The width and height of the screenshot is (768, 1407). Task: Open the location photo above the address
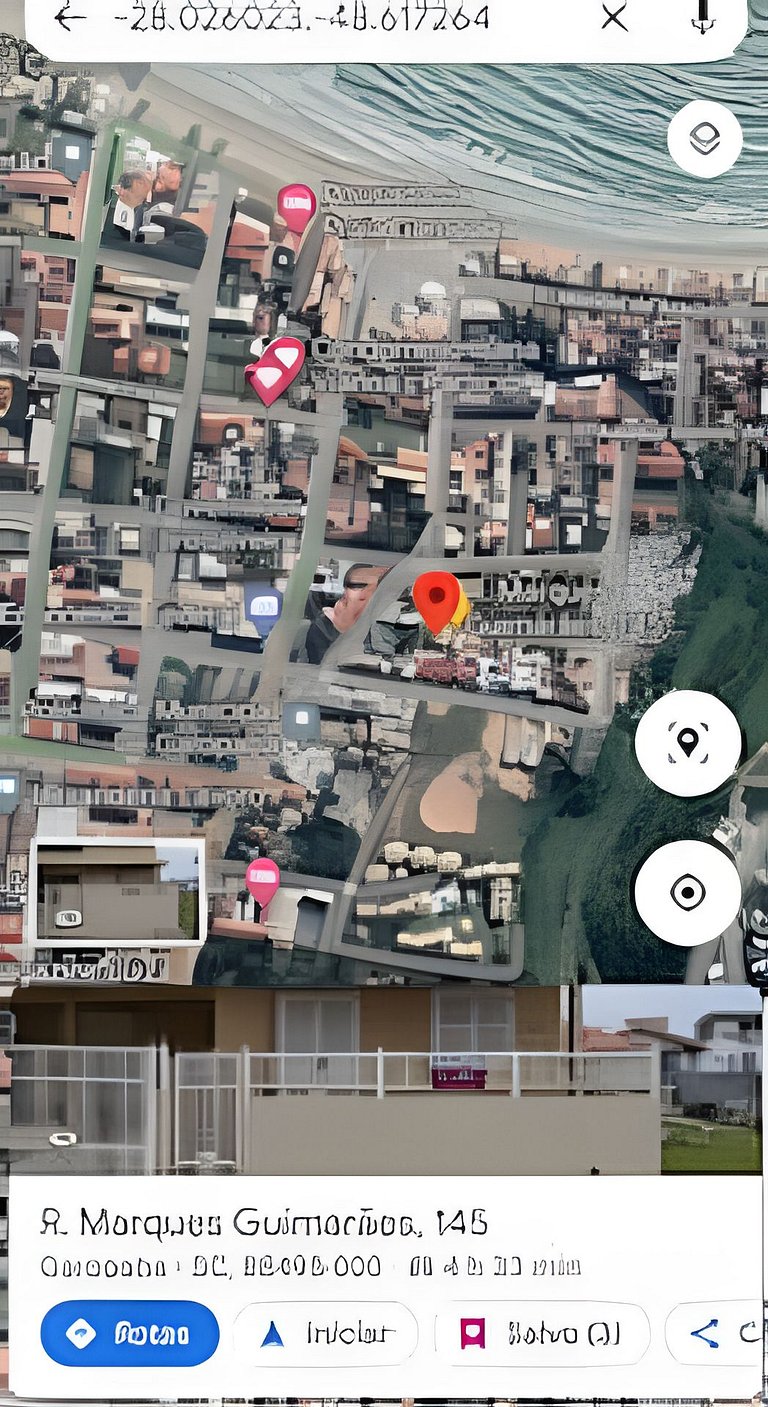point(385,1078)
